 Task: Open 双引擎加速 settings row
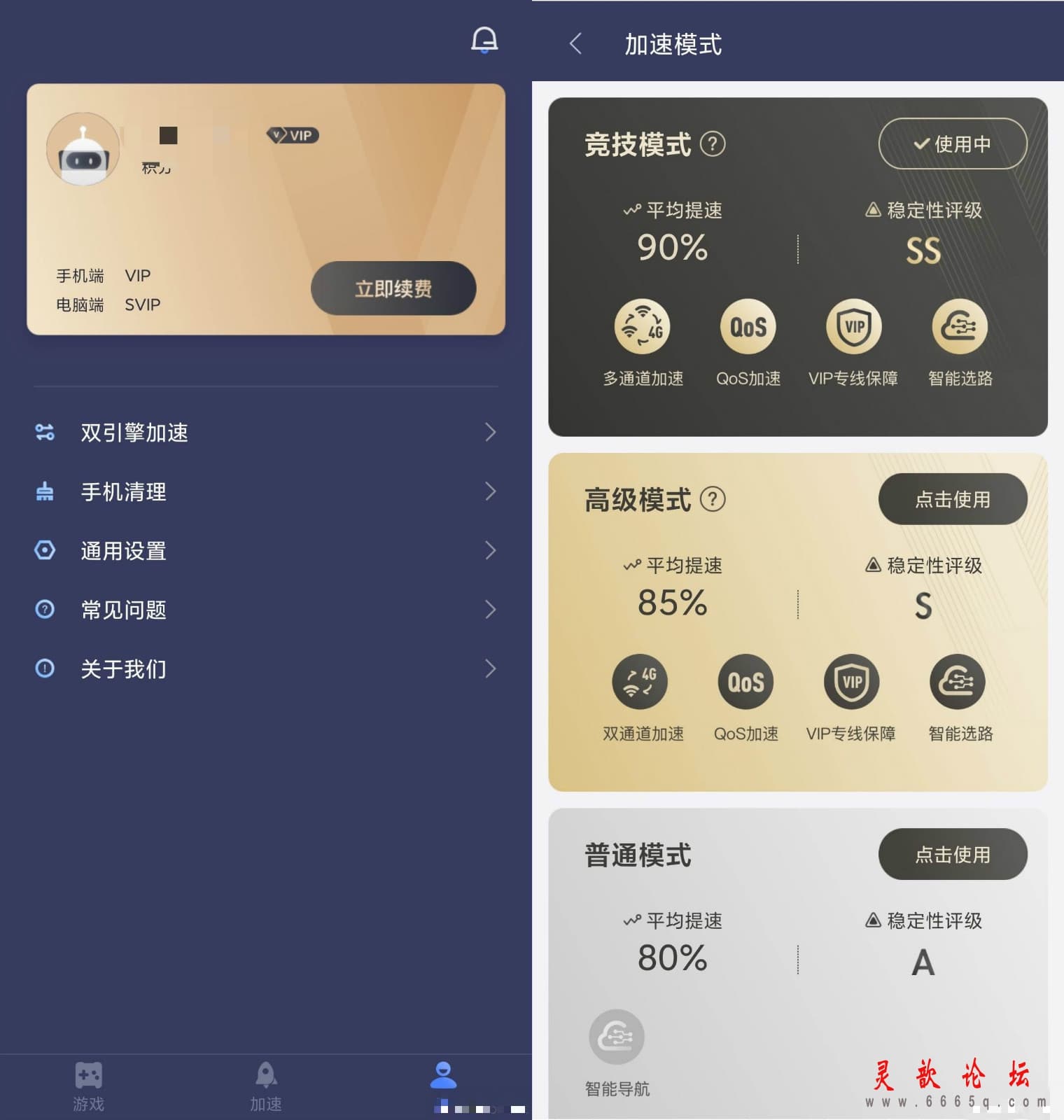tap(266, 433)
